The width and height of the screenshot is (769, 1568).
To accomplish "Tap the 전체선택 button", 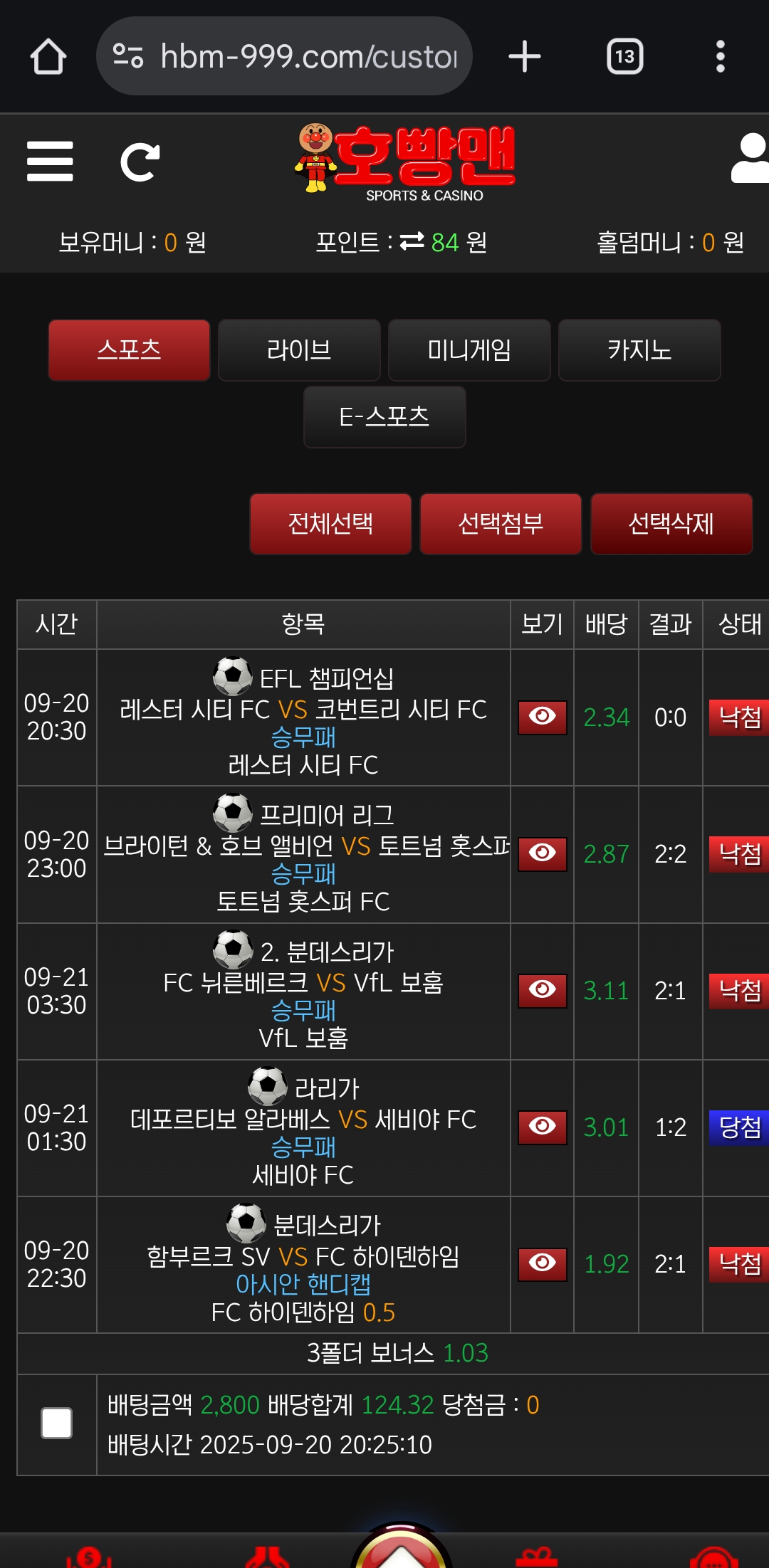I will coord(330,524).
